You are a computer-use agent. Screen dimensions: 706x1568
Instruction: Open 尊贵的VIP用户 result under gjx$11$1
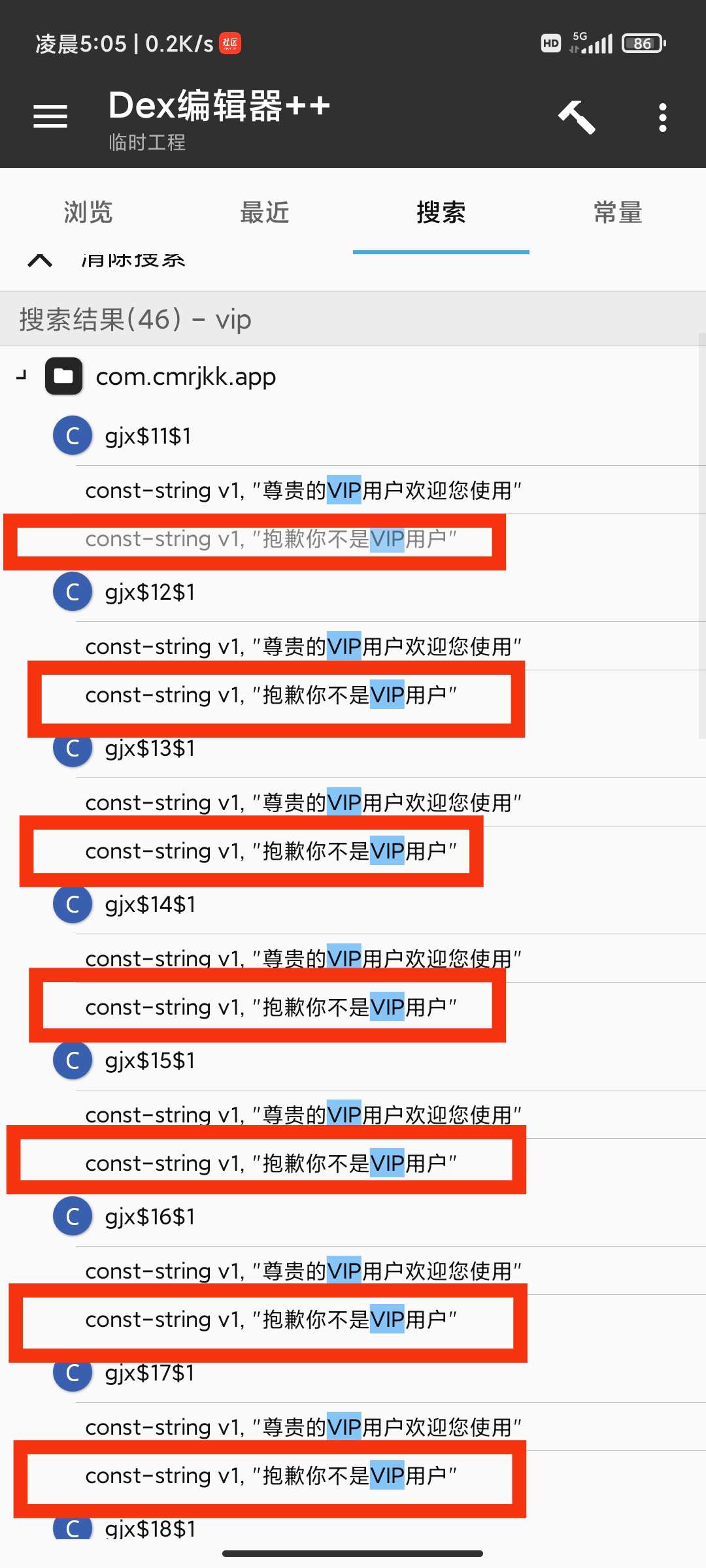click(303, 490)
